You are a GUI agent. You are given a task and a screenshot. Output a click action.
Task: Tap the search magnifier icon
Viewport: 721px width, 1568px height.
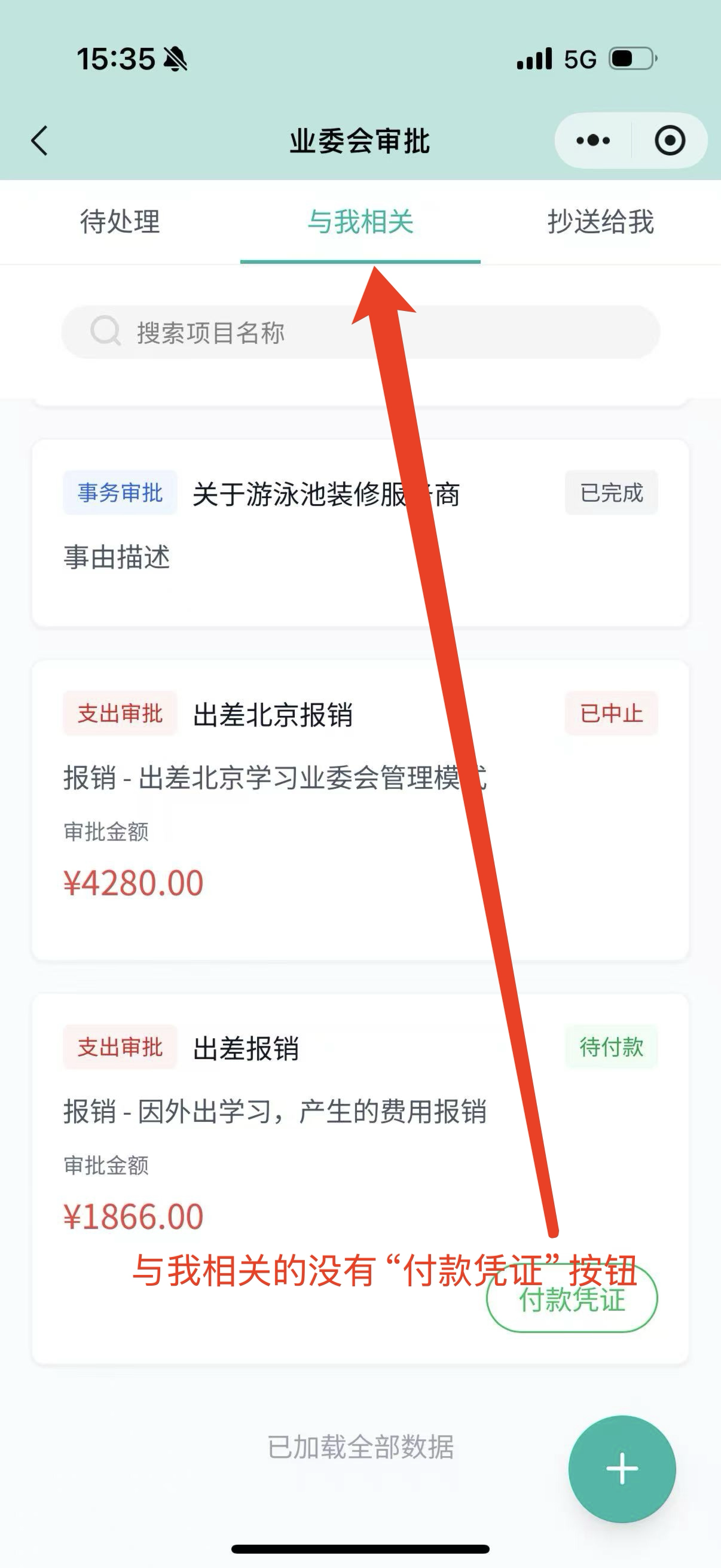tap(106, 331)
